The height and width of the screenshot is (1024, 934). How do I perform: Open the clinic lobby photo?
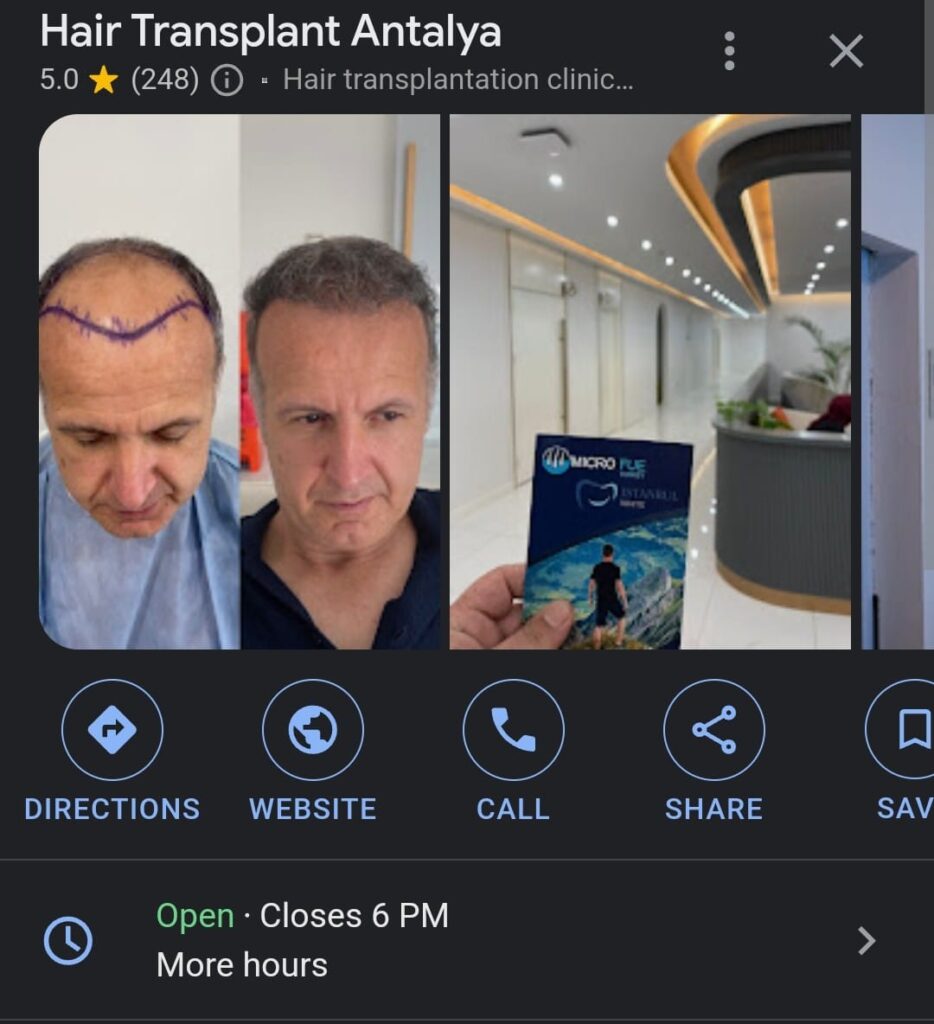click(650, 381)
